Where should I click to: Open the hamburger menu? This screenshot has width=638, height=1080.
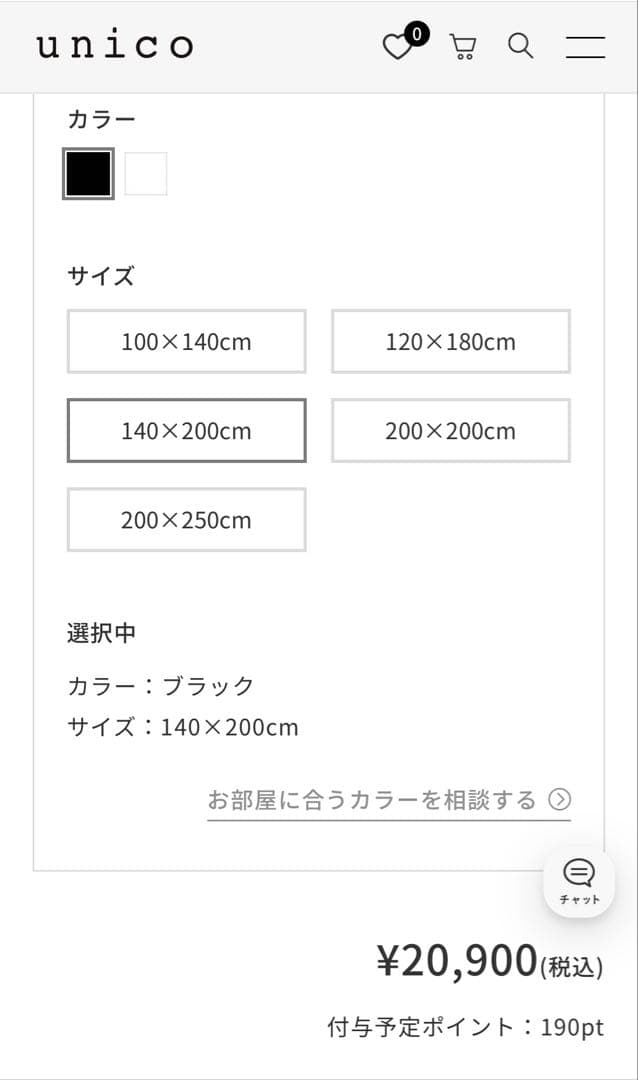585,47
